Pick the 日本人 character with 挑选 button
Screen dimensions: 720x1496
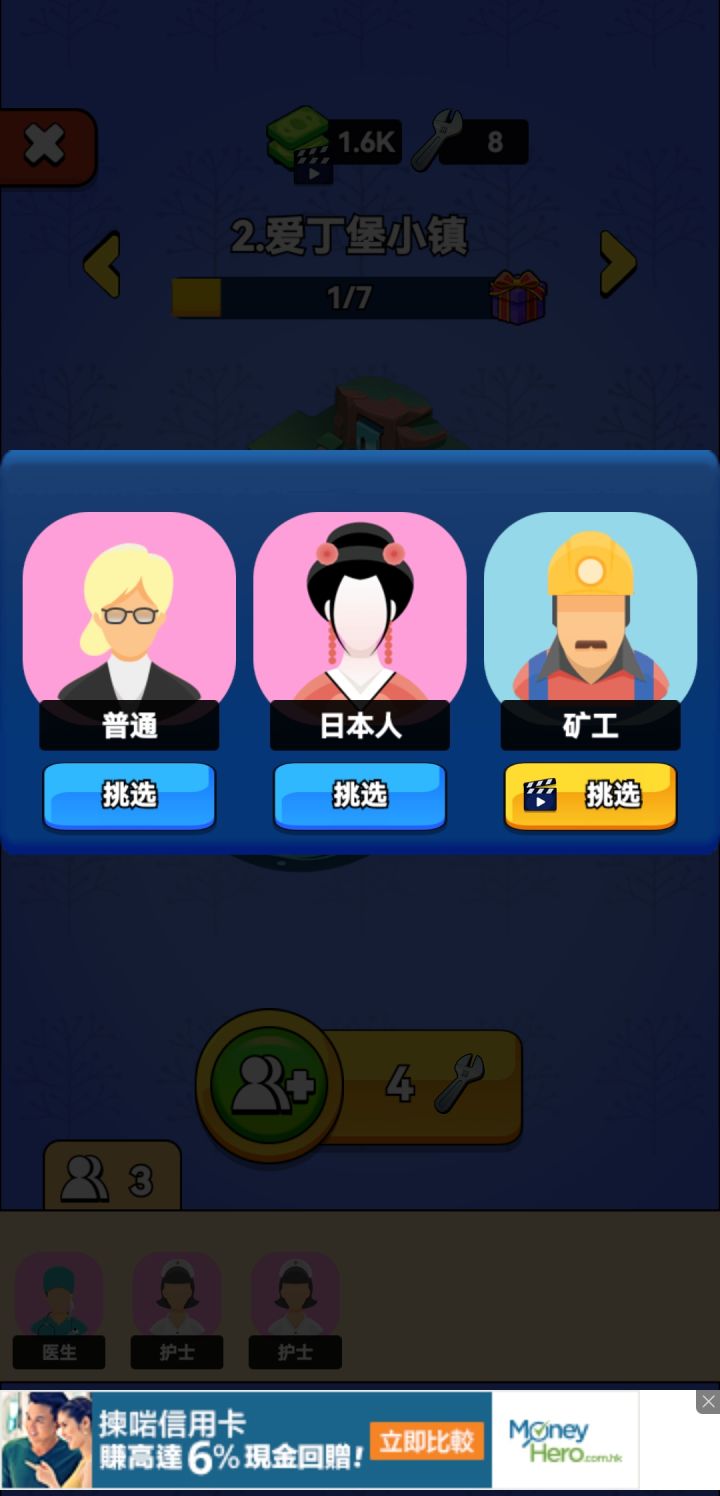point(359,796)
